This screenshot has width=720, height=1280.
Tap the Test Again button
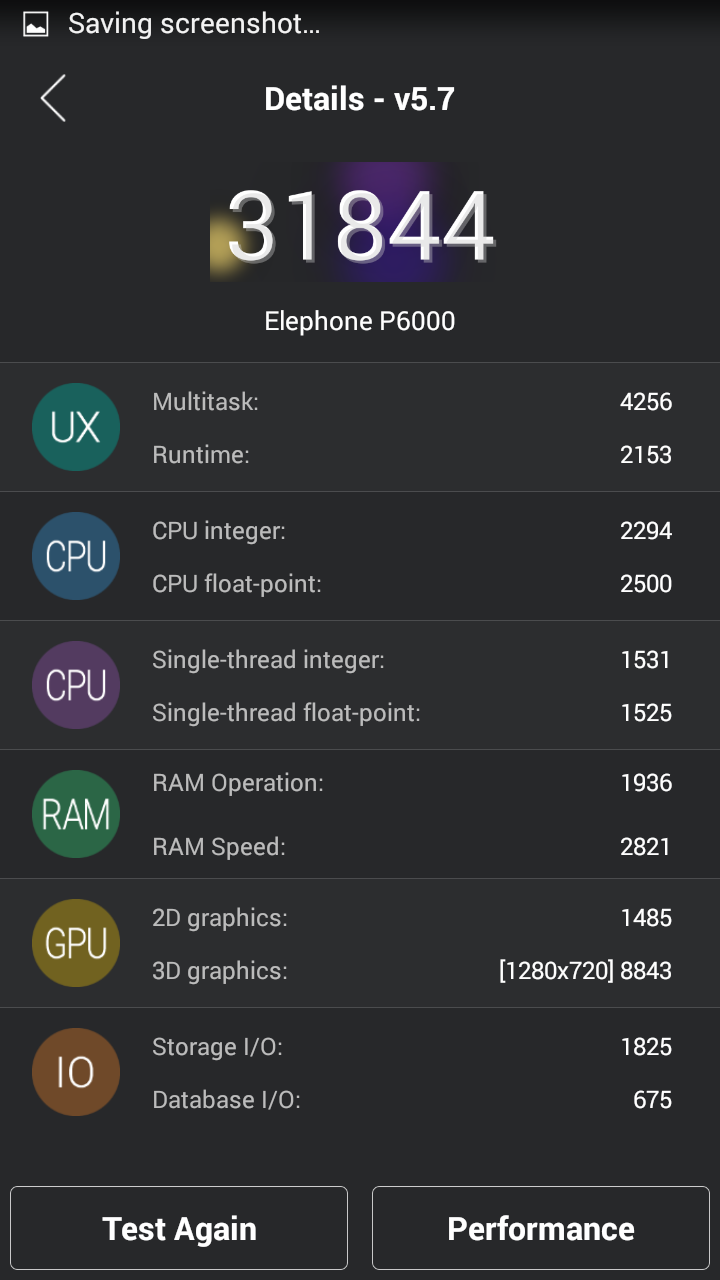pos(179,1228)
